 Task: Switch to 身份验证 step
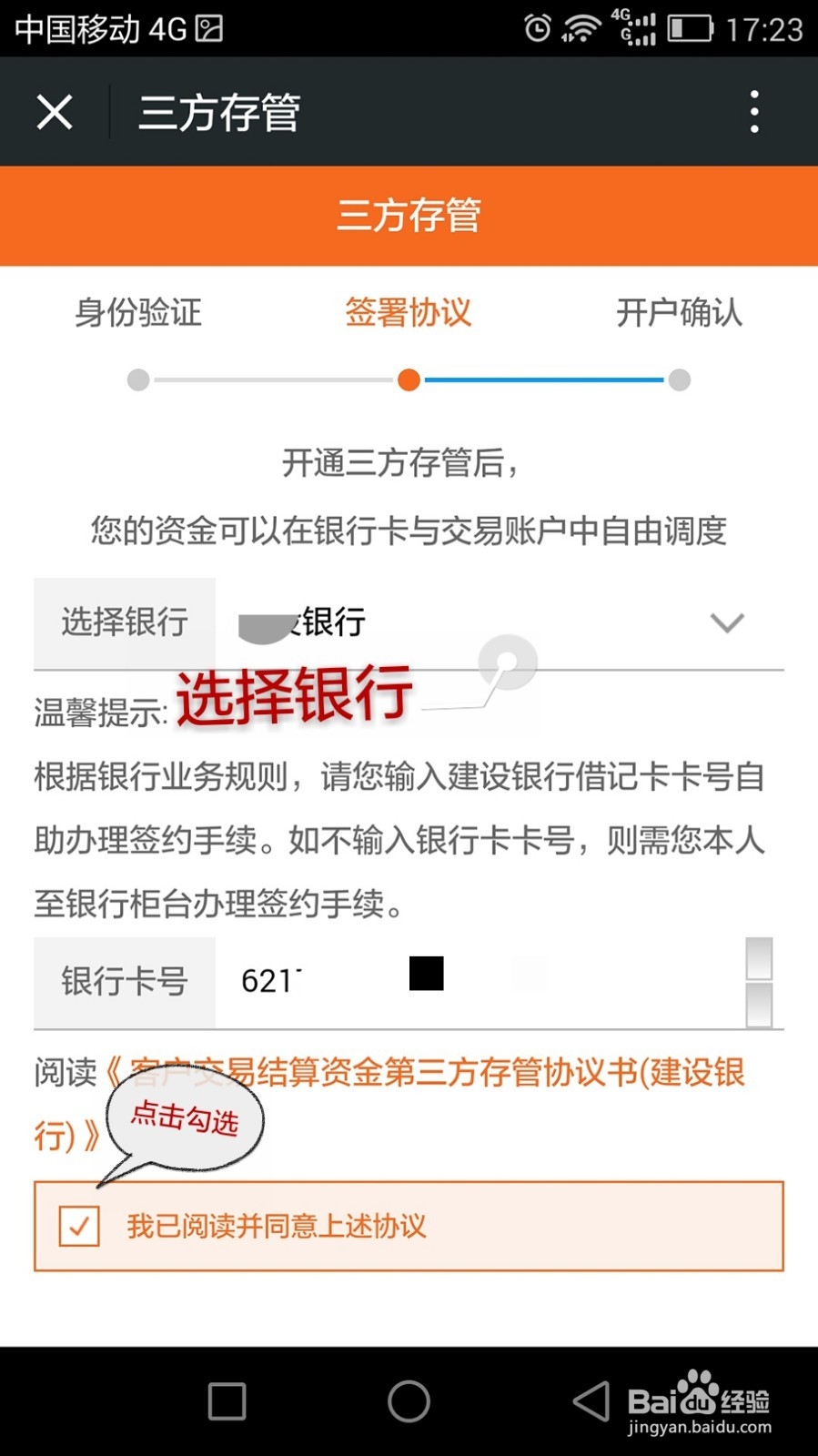coord(138,313)
